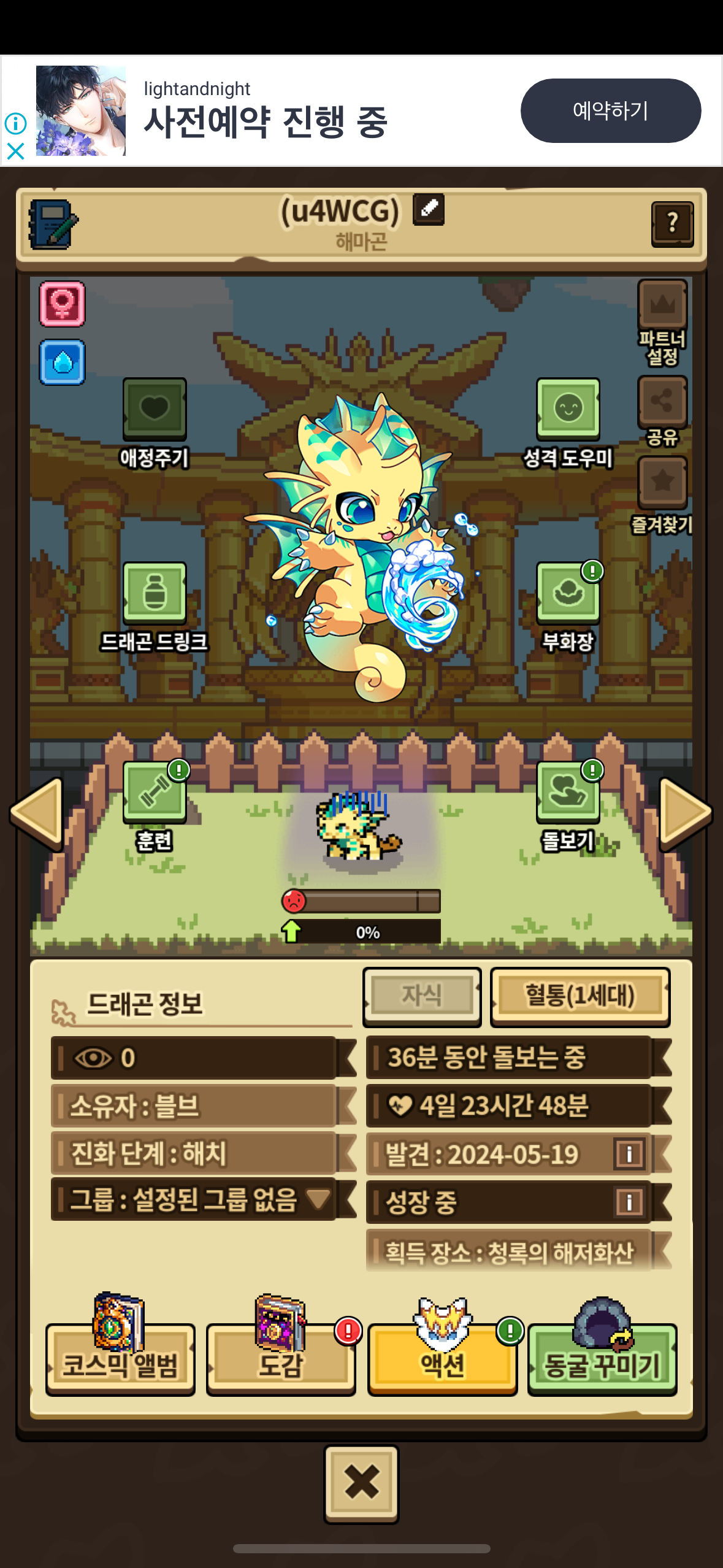Image resolution: width=723 pixels, height=1568 pixels.
Task: Open 돌보기 care action
Action: pos(568,793)
